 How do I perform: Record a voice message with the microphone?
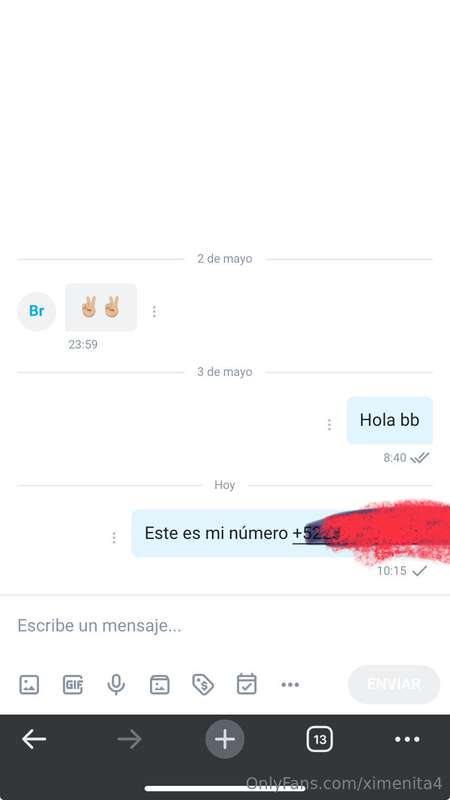tap(116, 685)
